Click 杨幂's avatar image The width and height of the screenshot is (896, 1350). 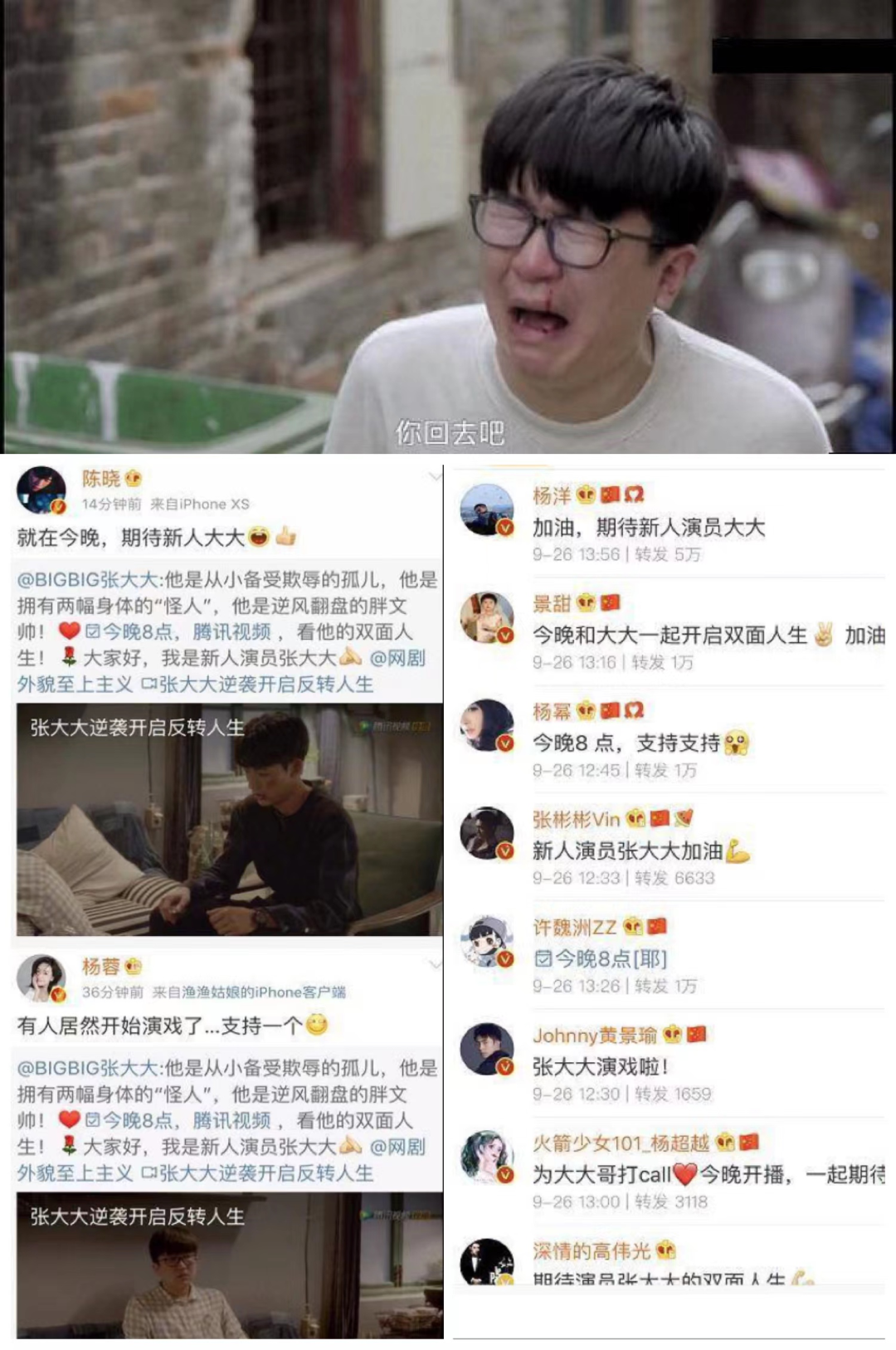(x=489, y=727)
